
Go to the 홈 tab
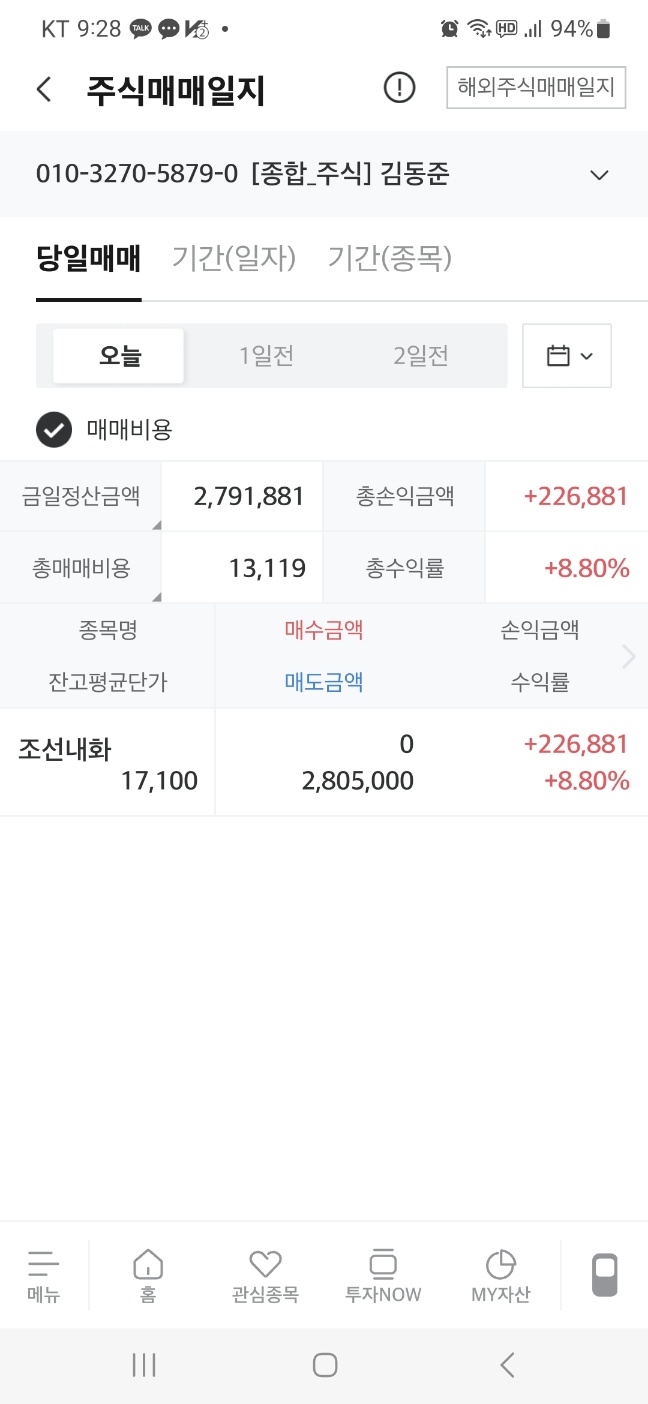(148, 1276)
